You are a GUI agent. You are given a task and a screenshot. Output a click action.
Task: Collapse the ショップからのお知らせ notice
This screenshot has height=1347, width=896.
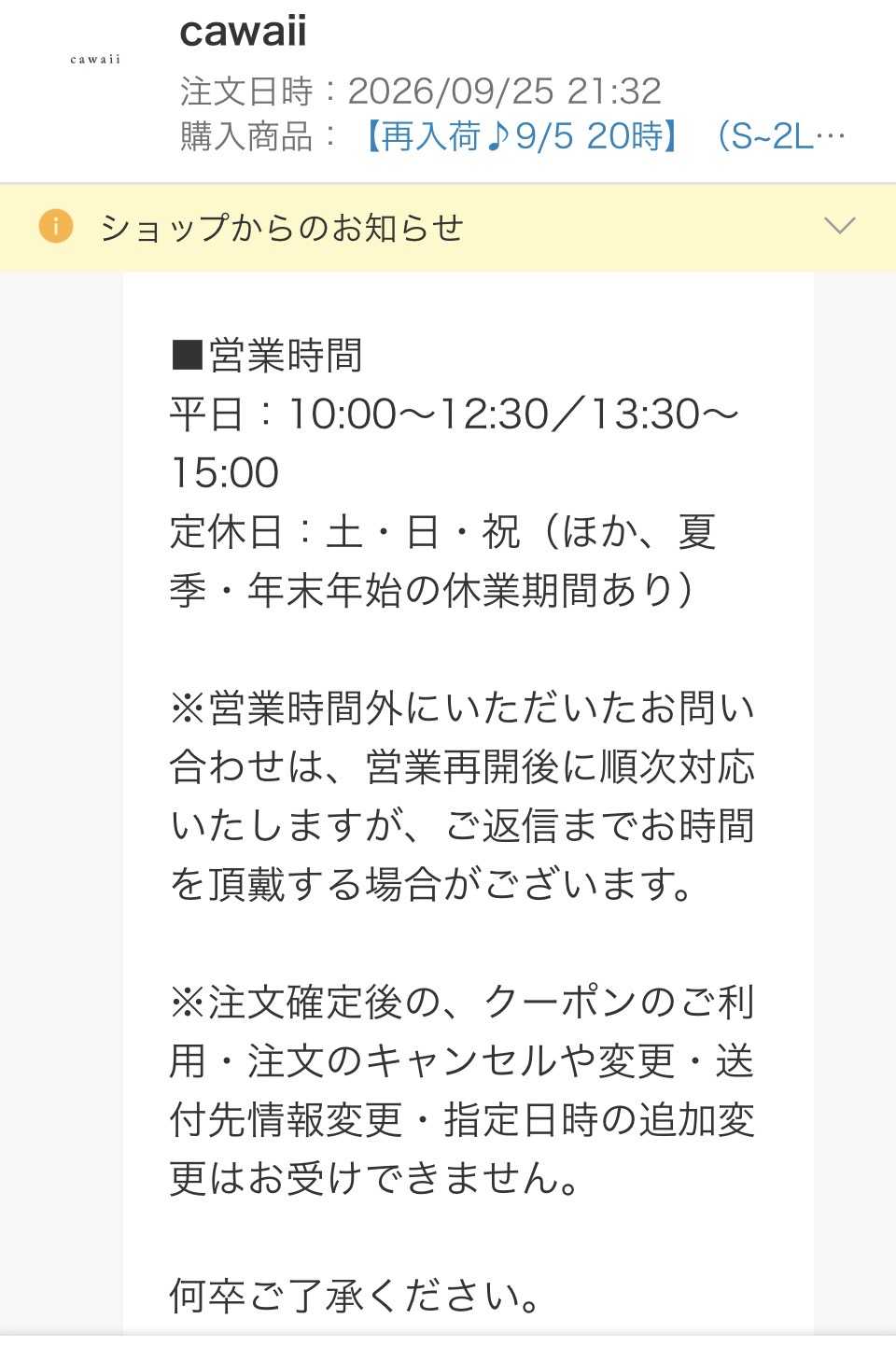point(840,226)
